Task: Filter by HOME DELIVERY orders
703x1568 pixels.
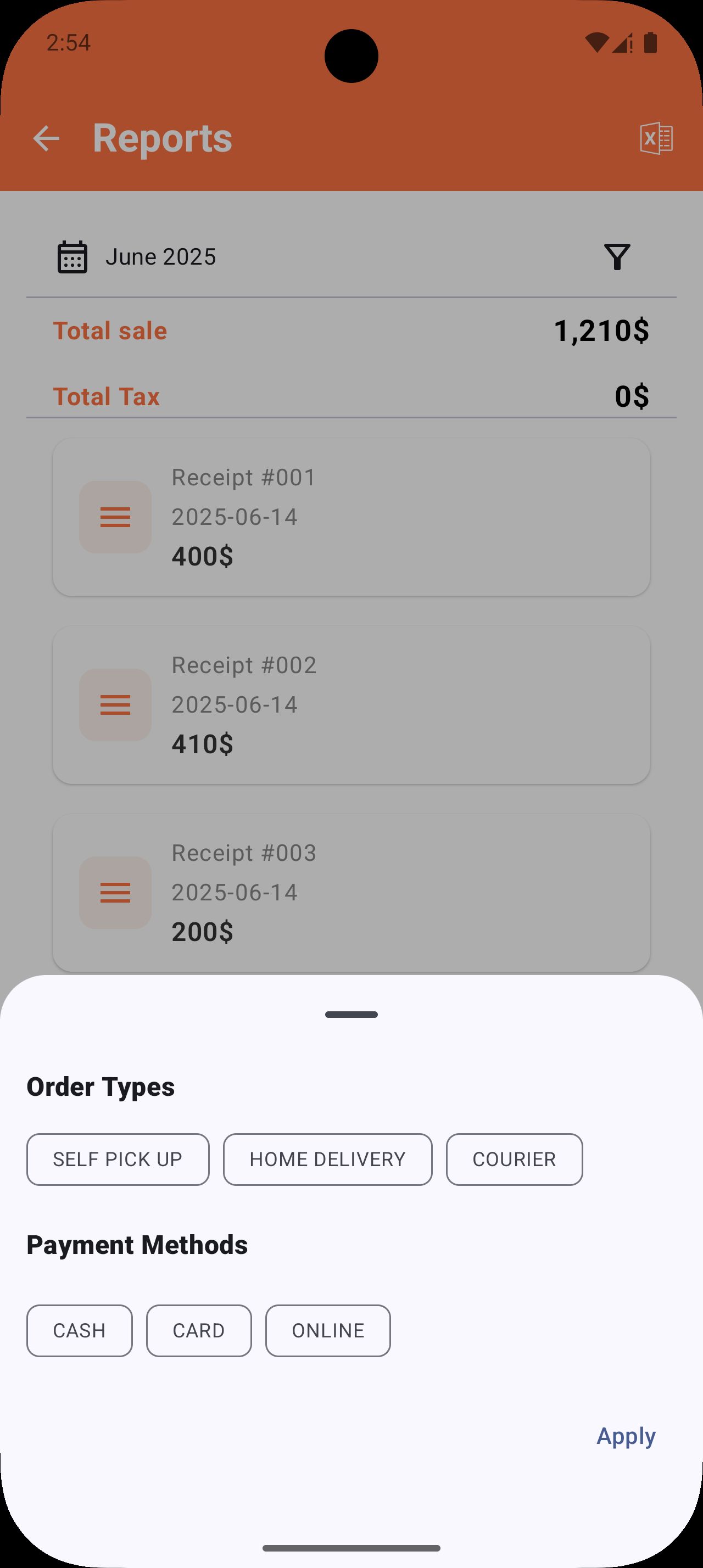Action: (327, 1159)
